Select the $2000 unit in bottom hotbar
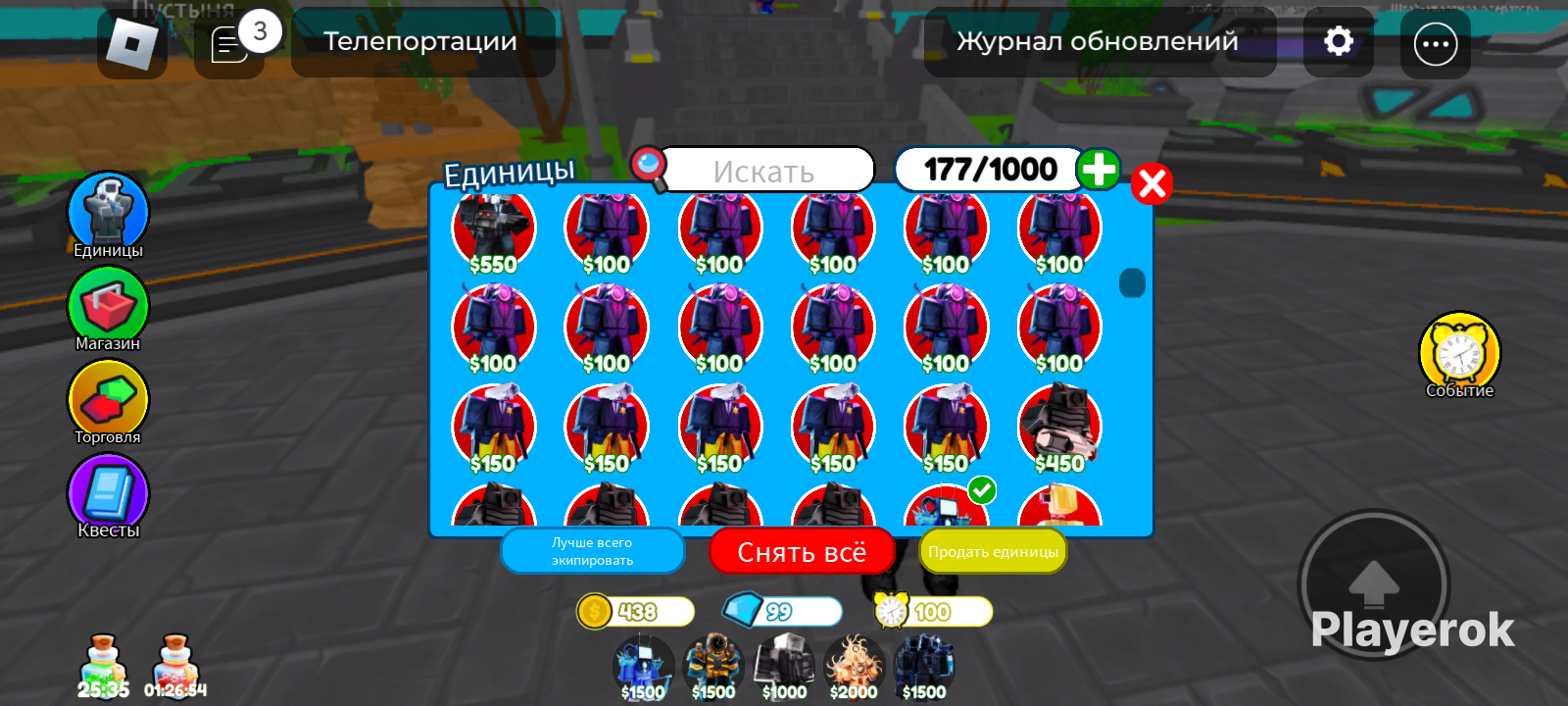This screenshot has height=706, width=1568. 854,668
